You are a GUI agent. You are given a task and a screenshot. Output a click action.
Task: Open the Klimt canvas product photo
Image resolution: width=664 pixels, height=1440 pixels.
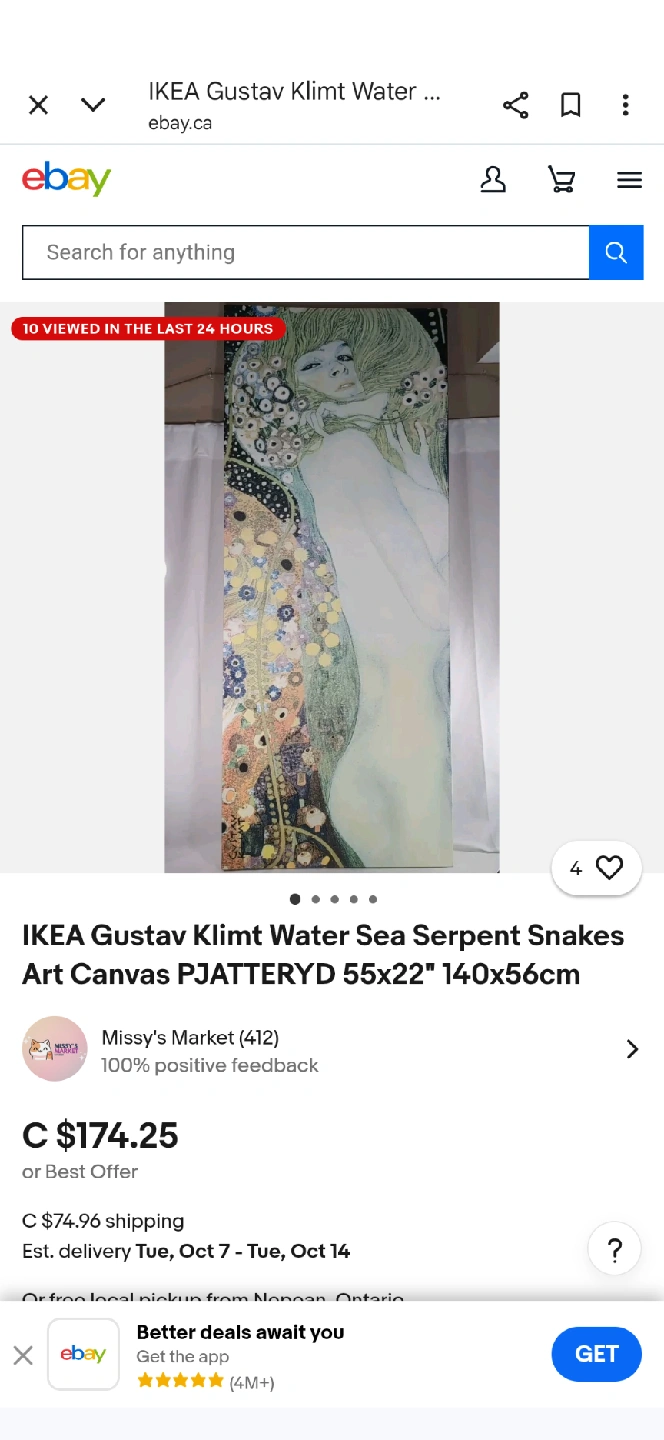pos(332,588)
